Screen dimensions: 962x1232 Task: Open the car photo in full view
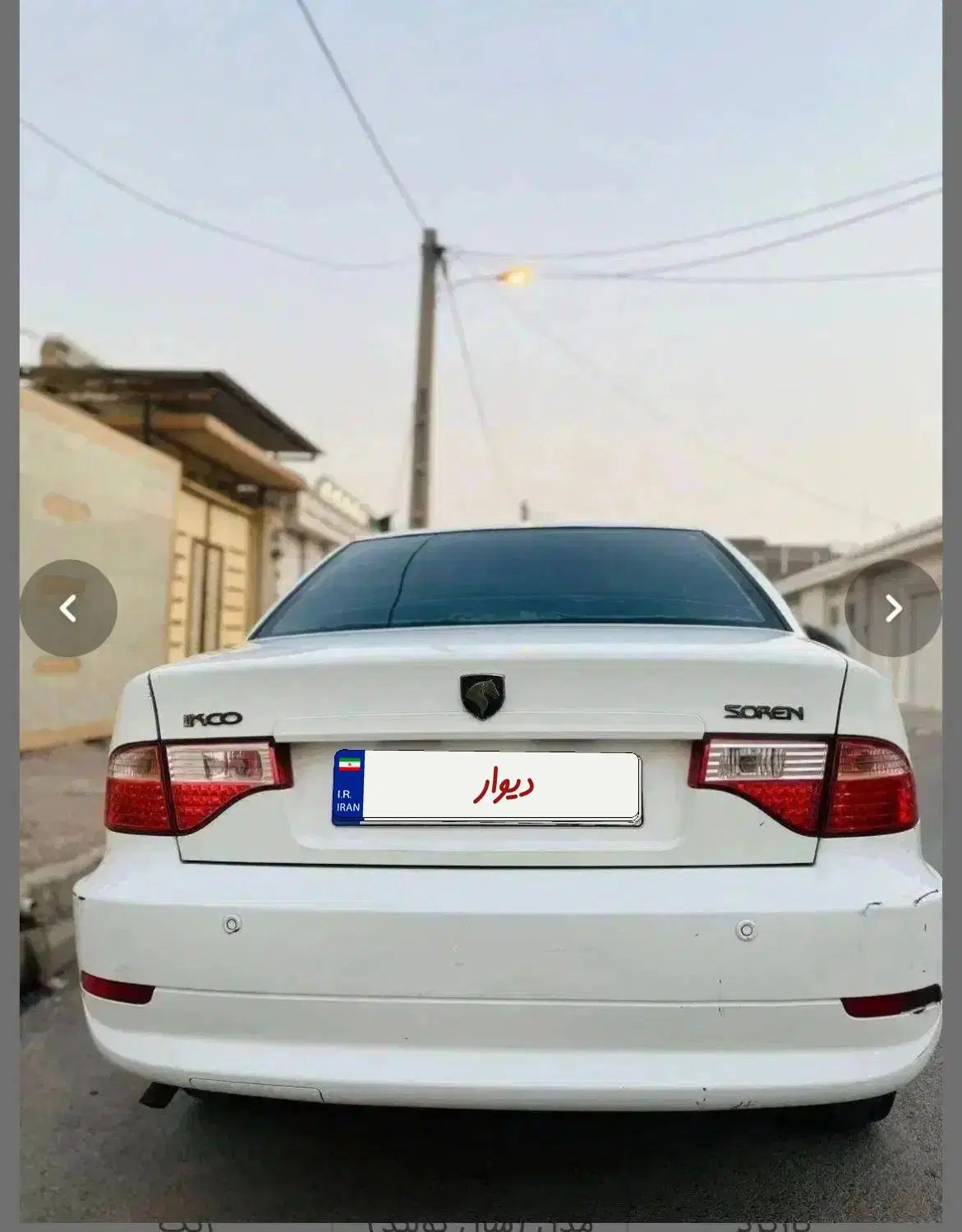tap(481, 411)
